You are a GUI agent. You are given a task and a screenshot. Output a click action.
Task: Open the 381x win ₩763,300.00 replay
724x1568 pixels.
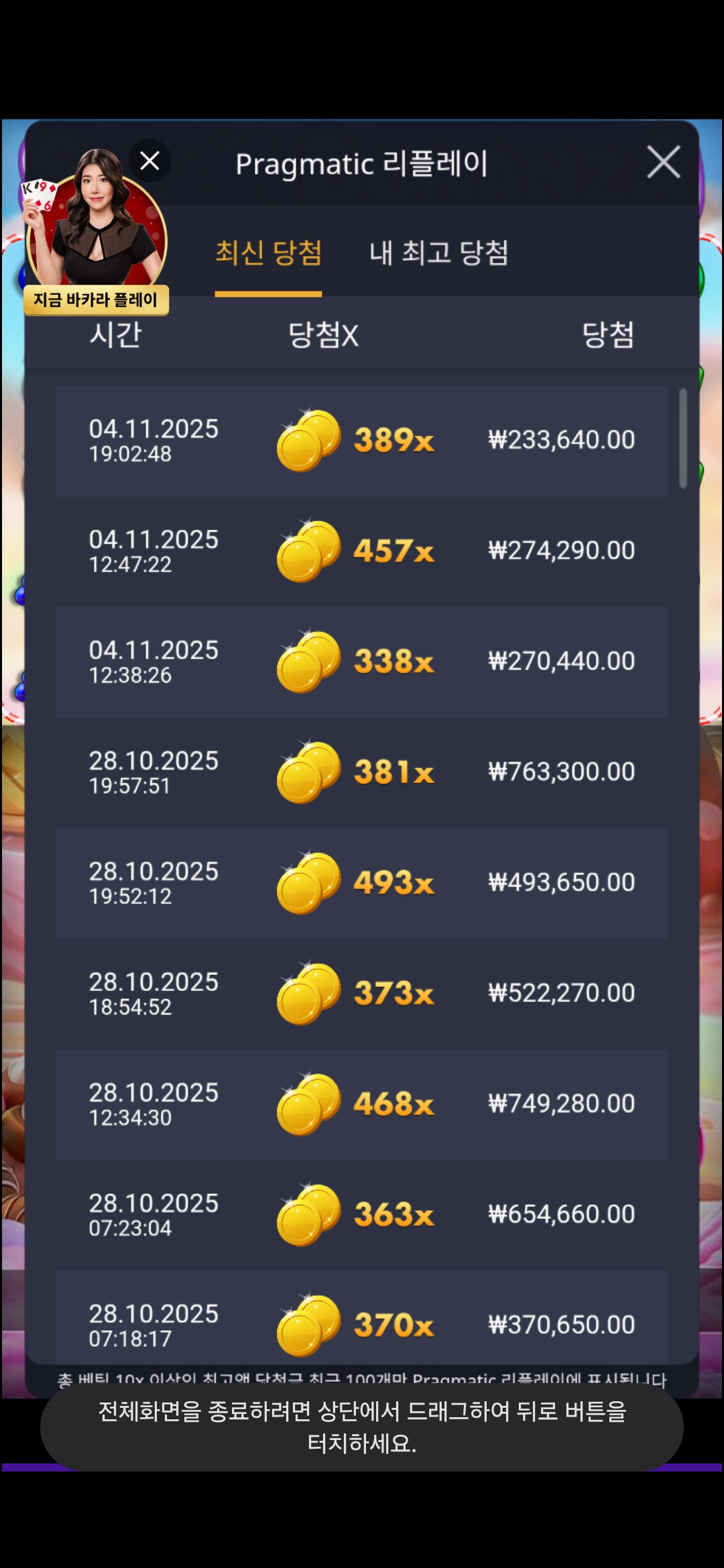coord(361,773)
